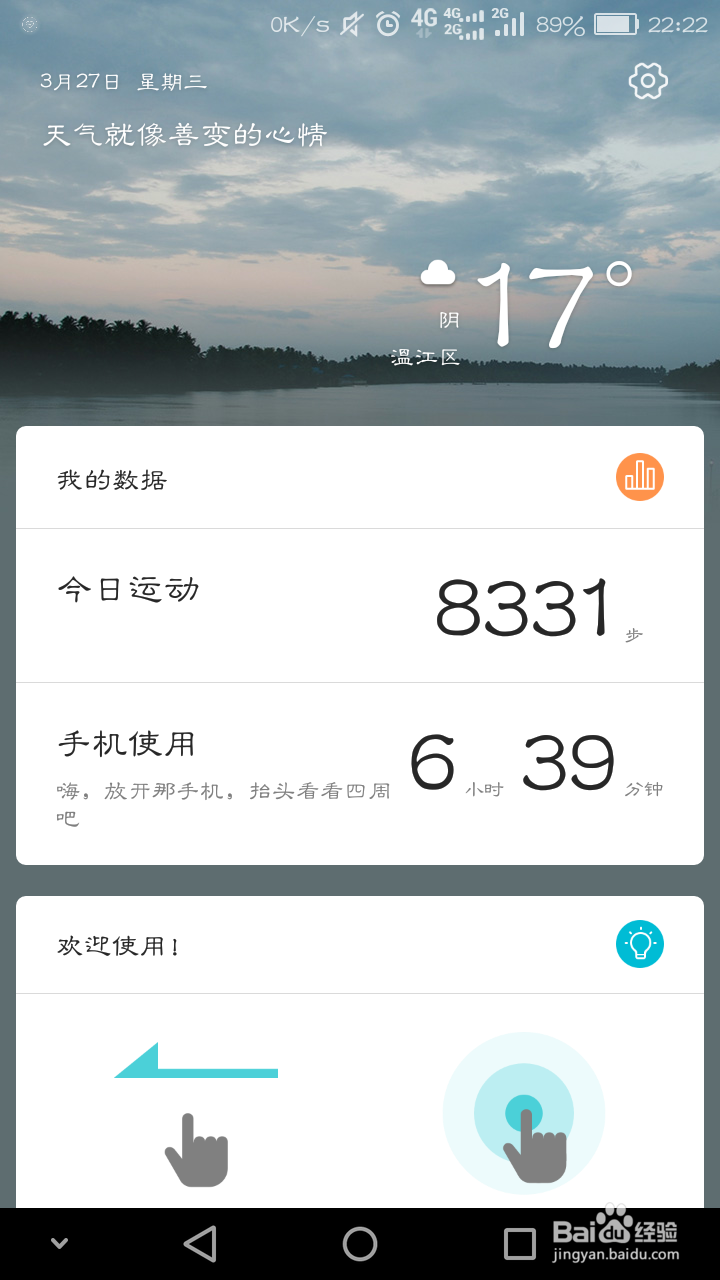Open the weather settings gear icon

tap(648, 82)
